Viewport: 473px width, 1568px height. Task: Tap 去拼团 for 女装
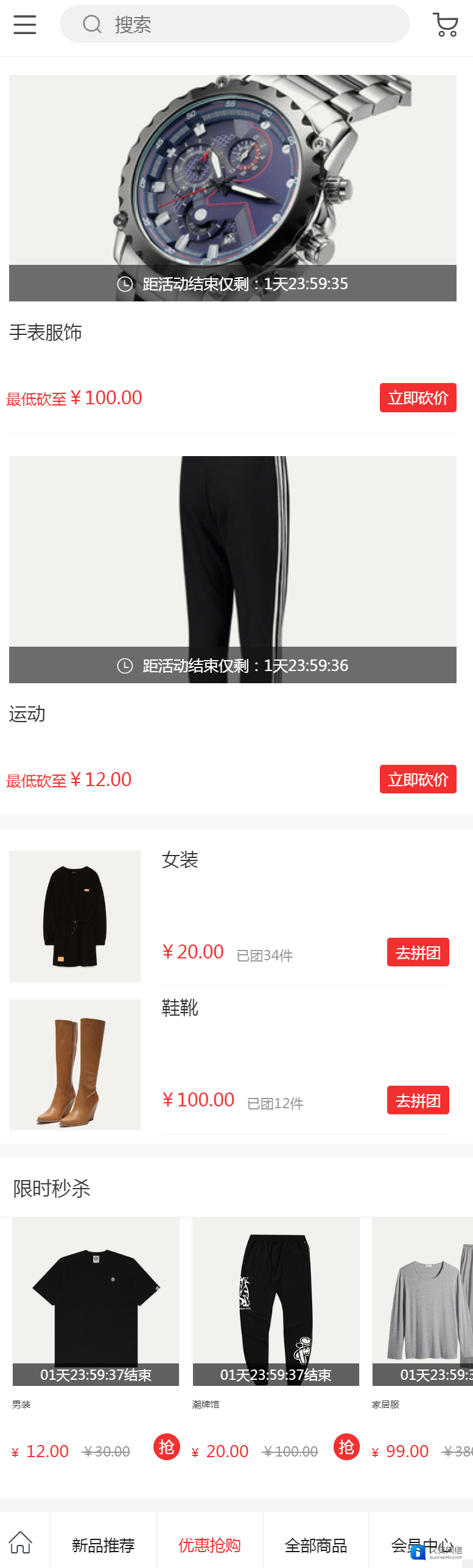coord(418,952)
